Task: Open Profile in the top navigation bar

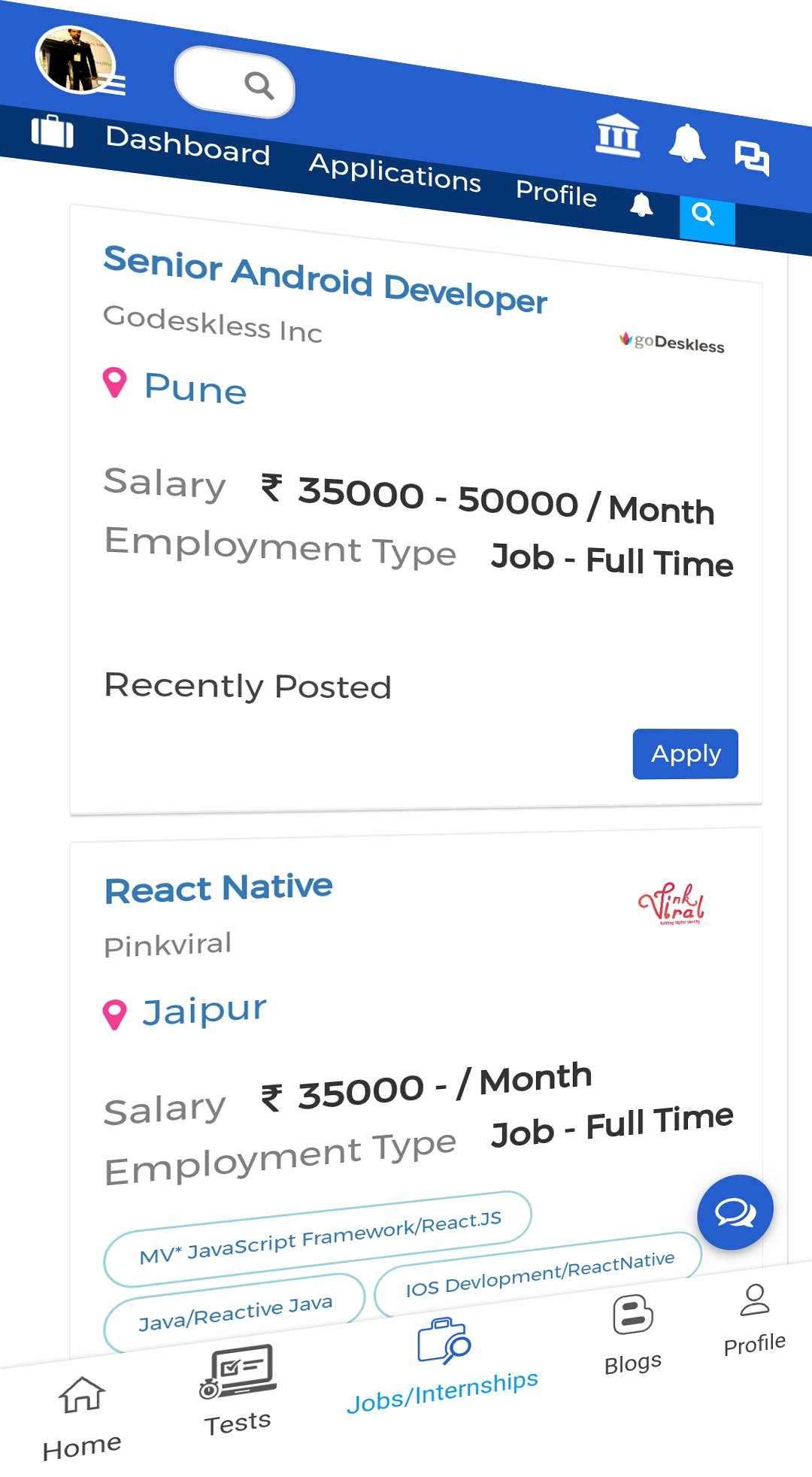Action: (556, 193)
